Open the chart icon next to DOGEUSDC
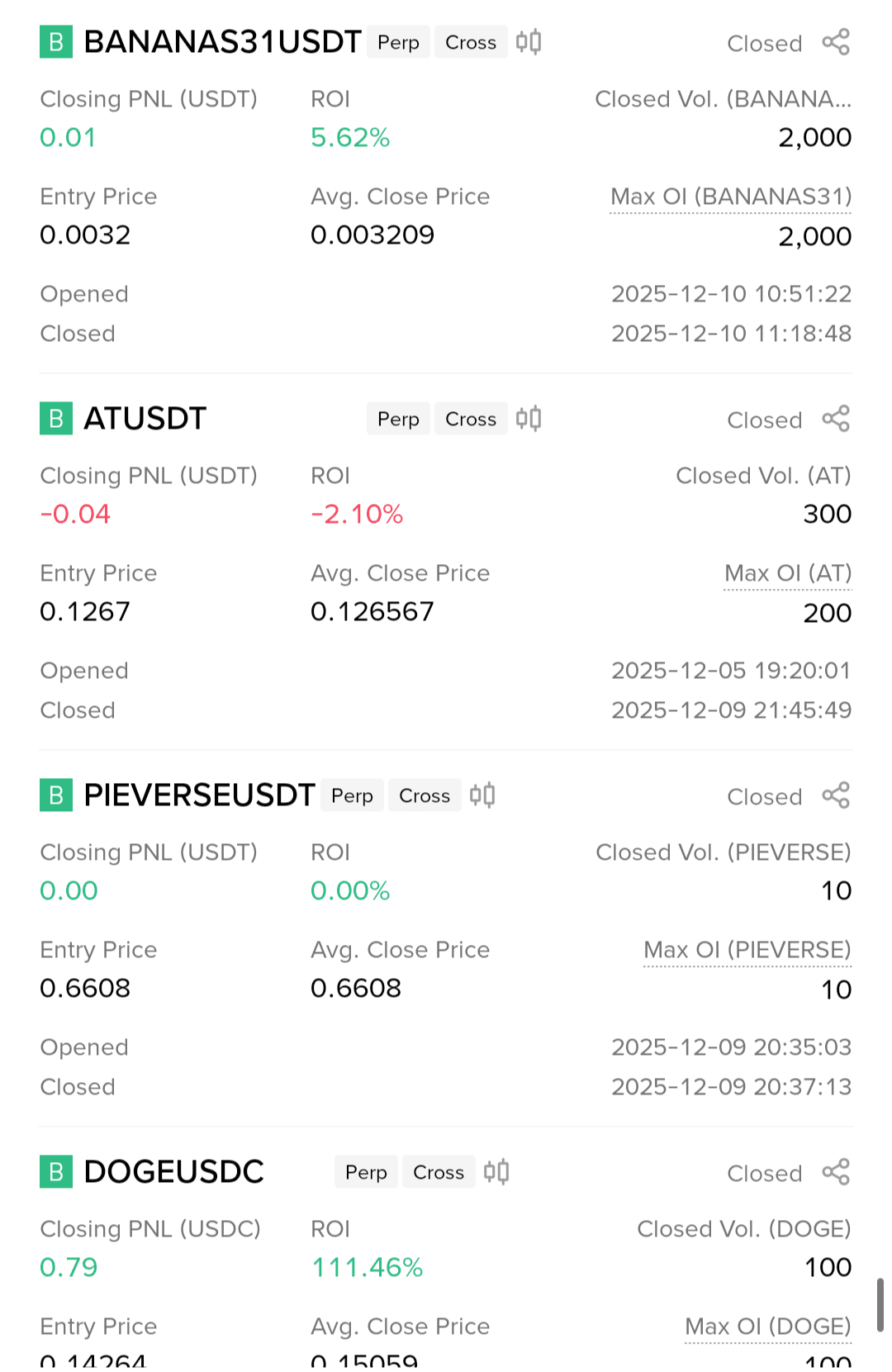The image size is (892, 1372). 496,1172
